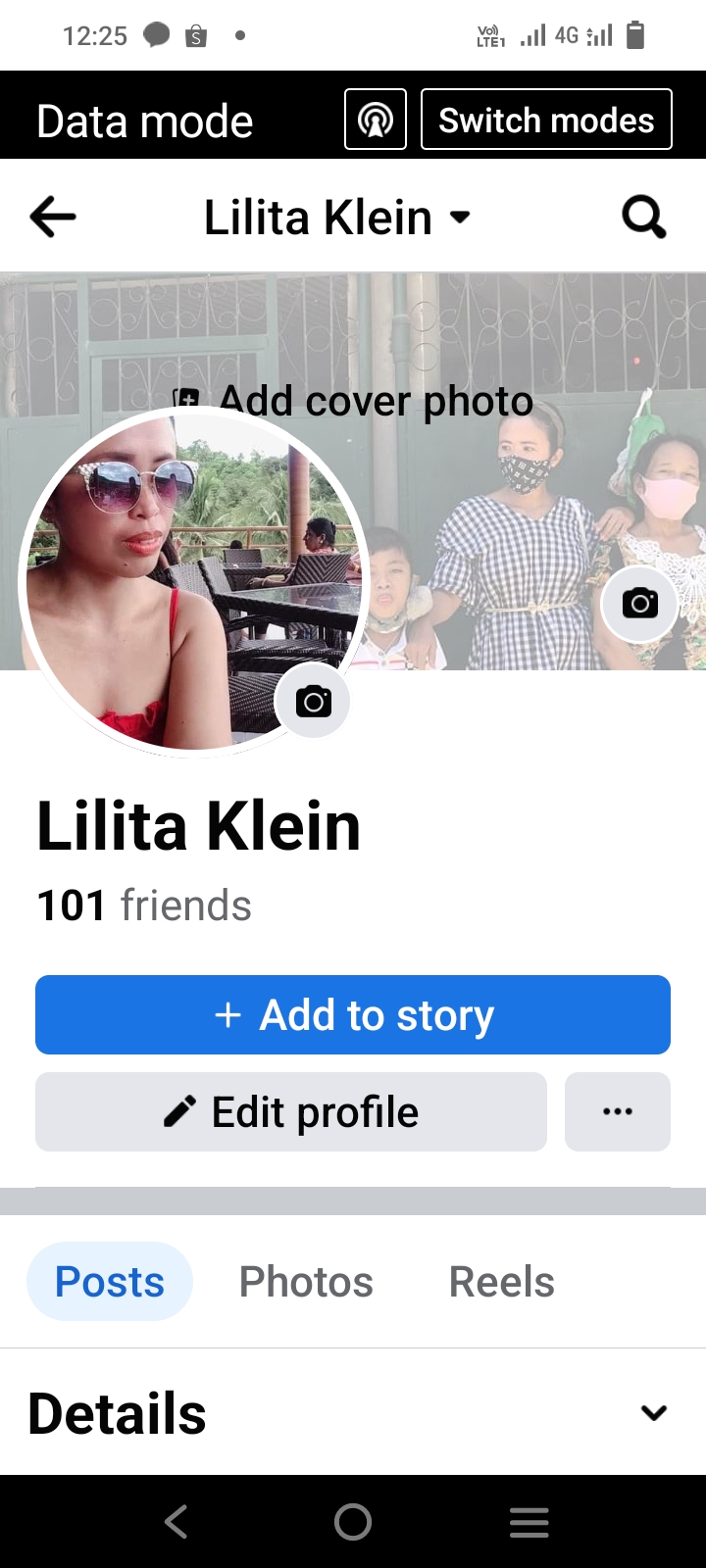Open the three-dot profile options
706x1568 pixels.
[x=618, y=1111]
